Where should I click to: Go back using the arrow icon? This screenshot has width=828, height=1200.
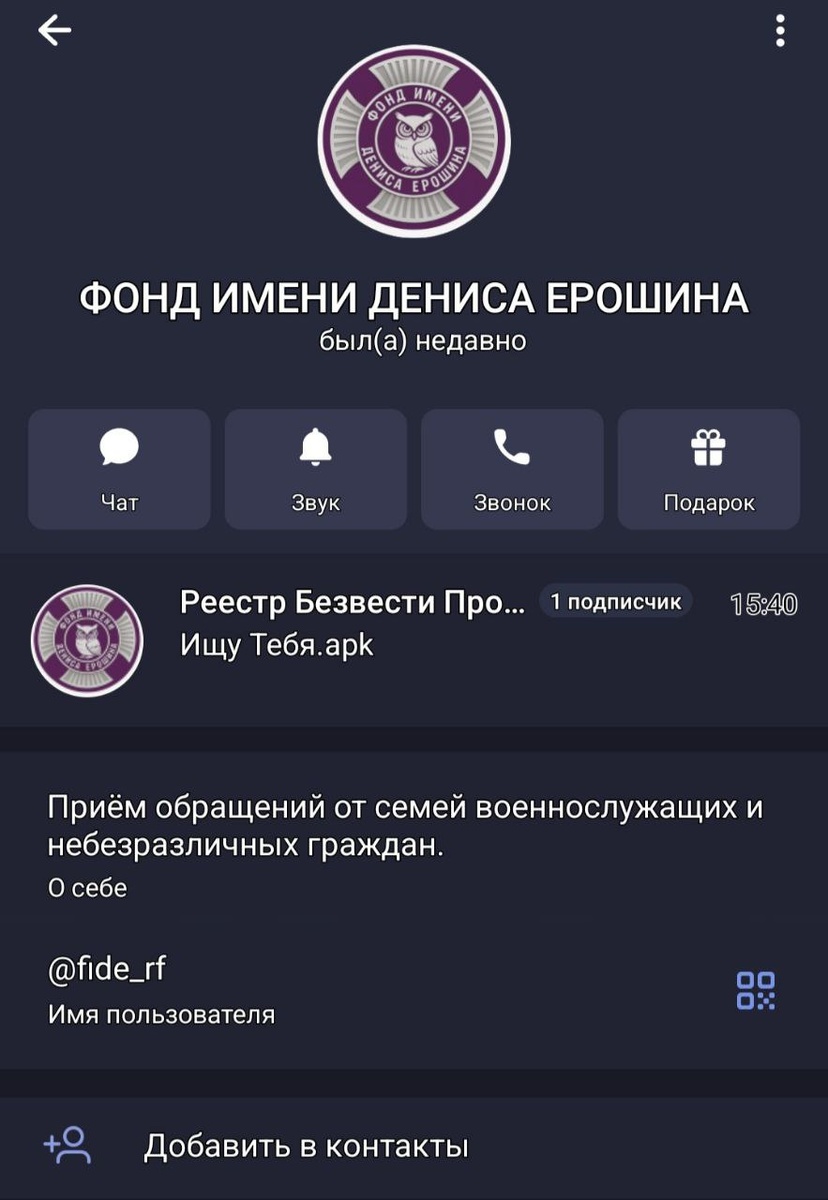click(54, 32)
